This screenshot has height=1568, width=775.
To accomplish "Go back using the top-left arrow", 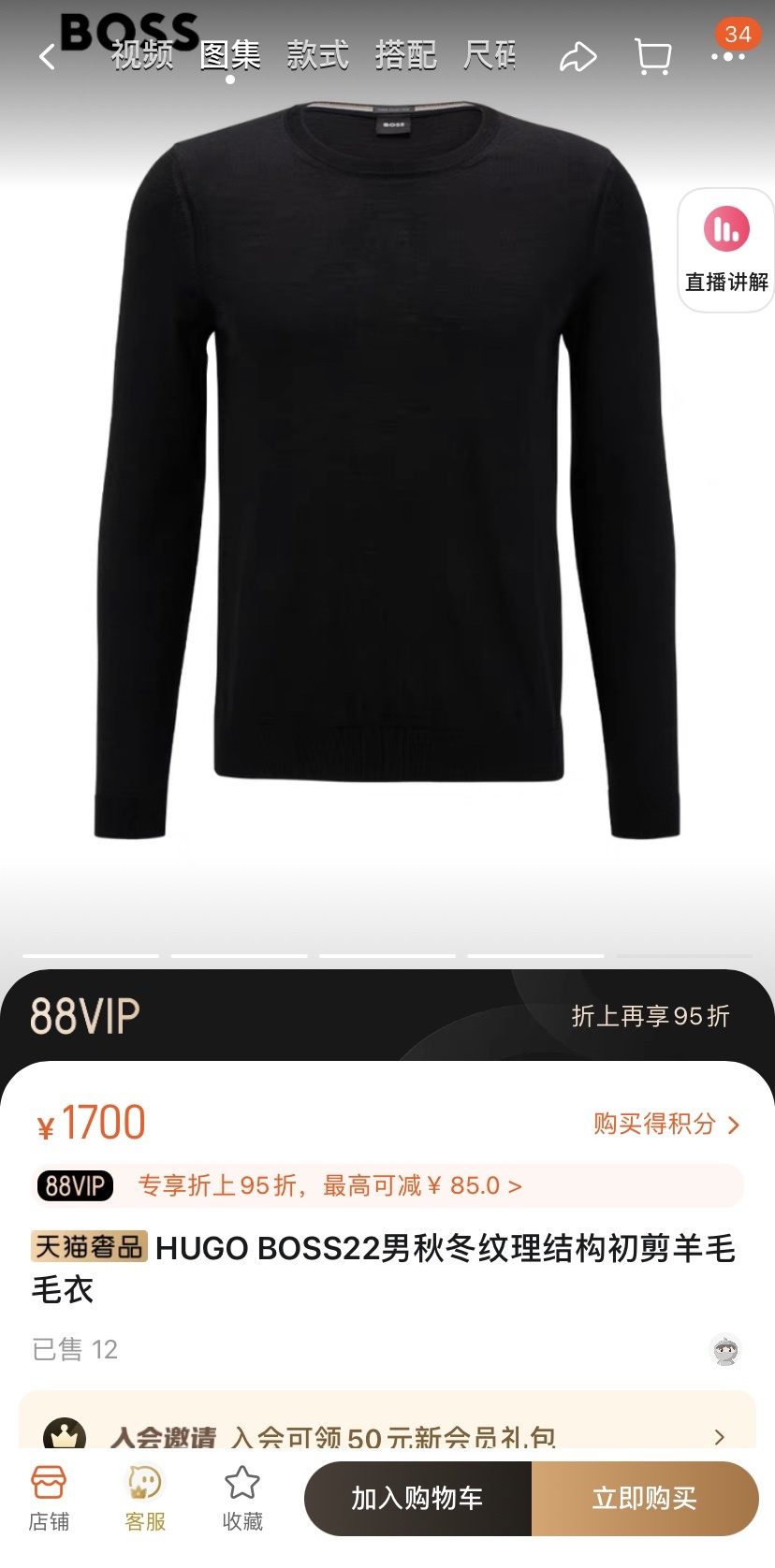I will pos(48,57).
